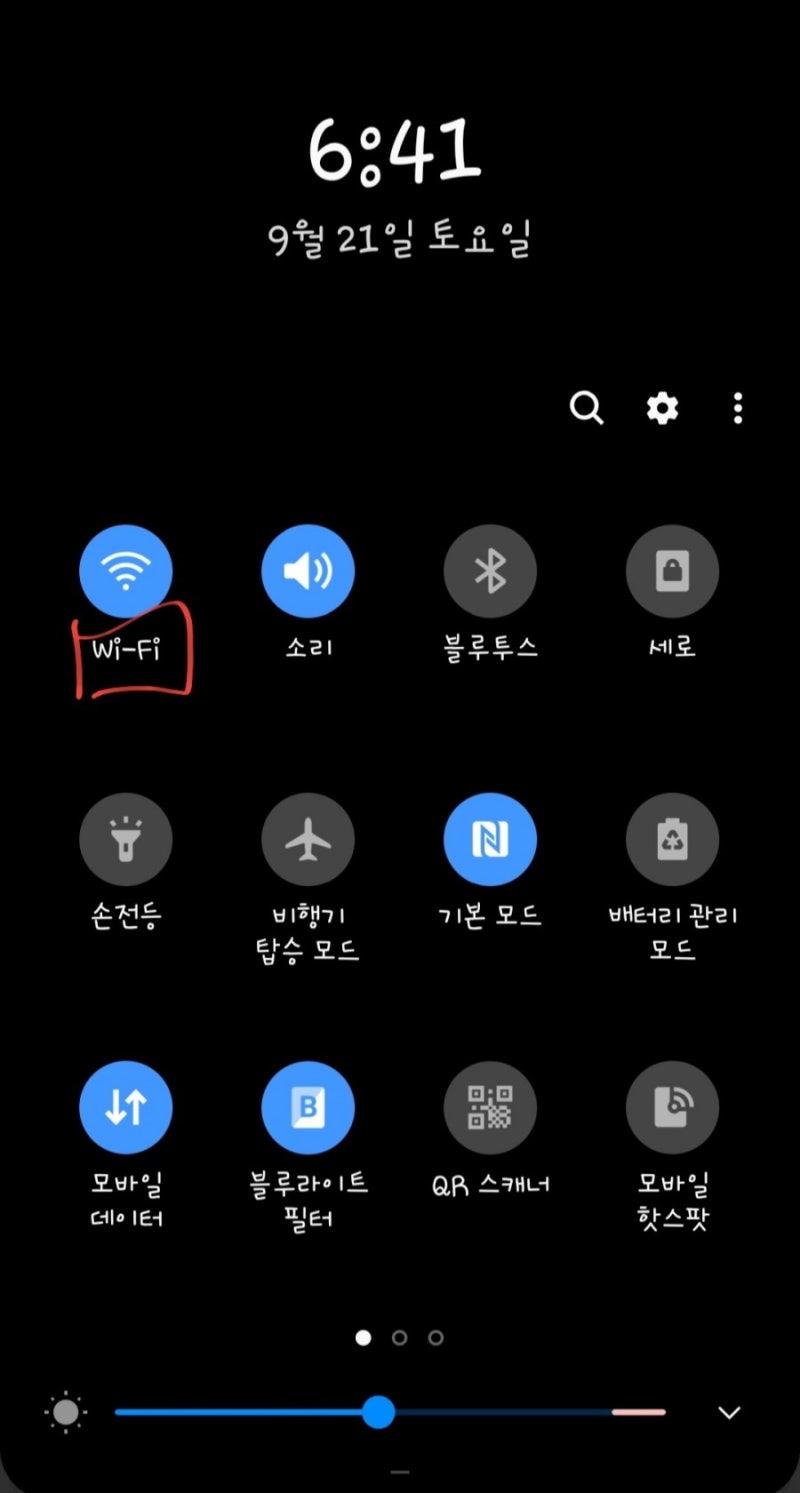Disable 블루라이트 필터

(308, 1108)
